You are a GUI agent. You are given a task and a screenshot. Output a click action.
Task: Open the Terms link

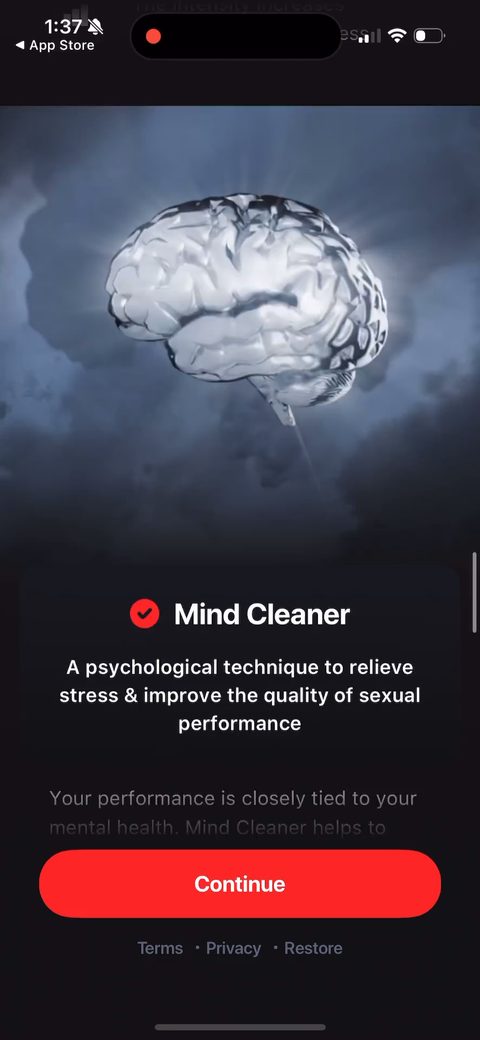(x=160, y=948)
